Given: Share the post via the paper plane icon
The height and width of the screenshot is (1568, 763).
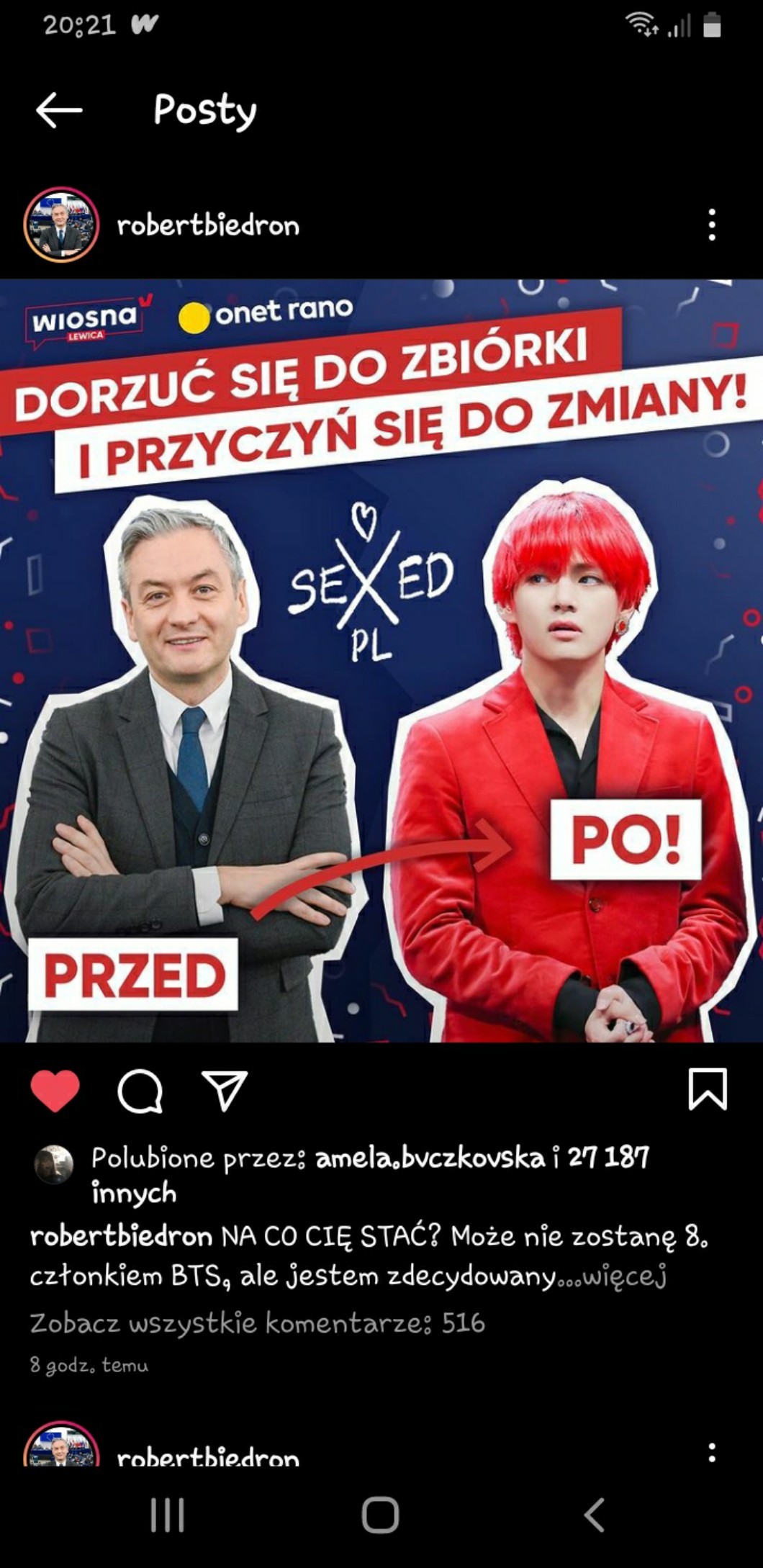Looking at the screenshot, I should pos(225,1091).
